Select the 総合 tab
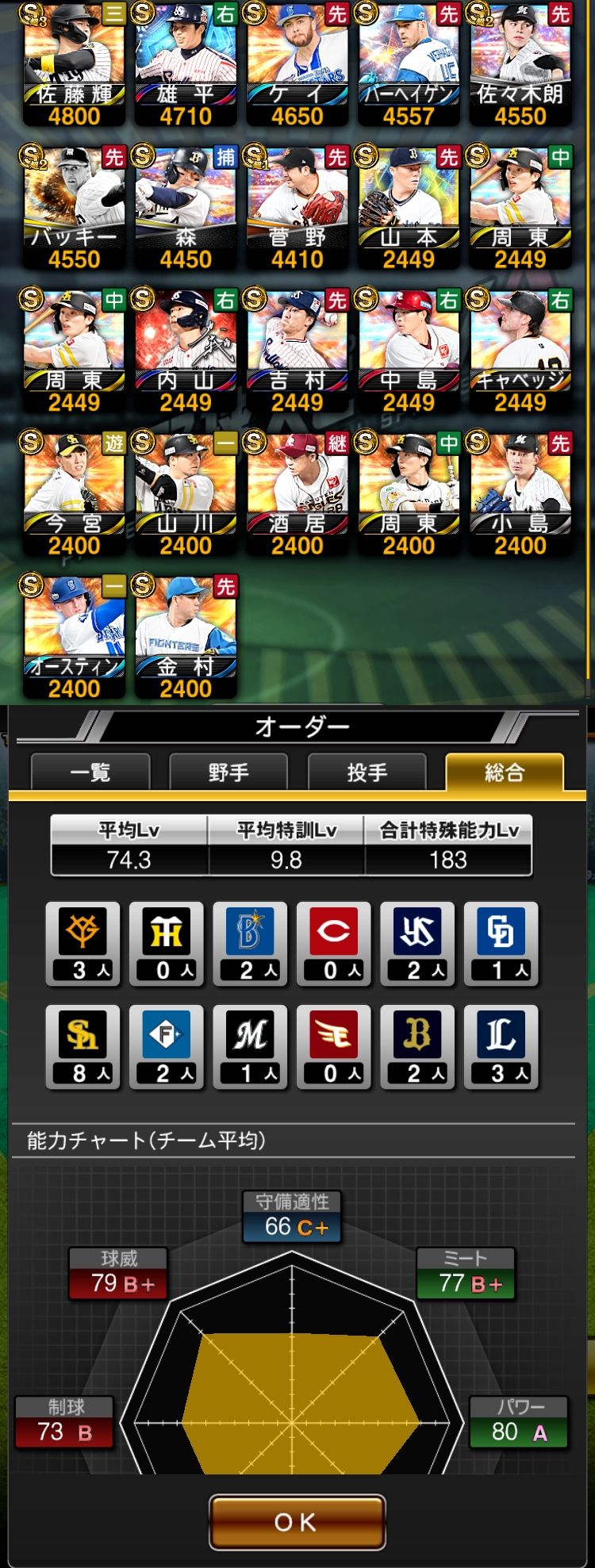Screen dimensions: 595x1568 coord(505,772)
